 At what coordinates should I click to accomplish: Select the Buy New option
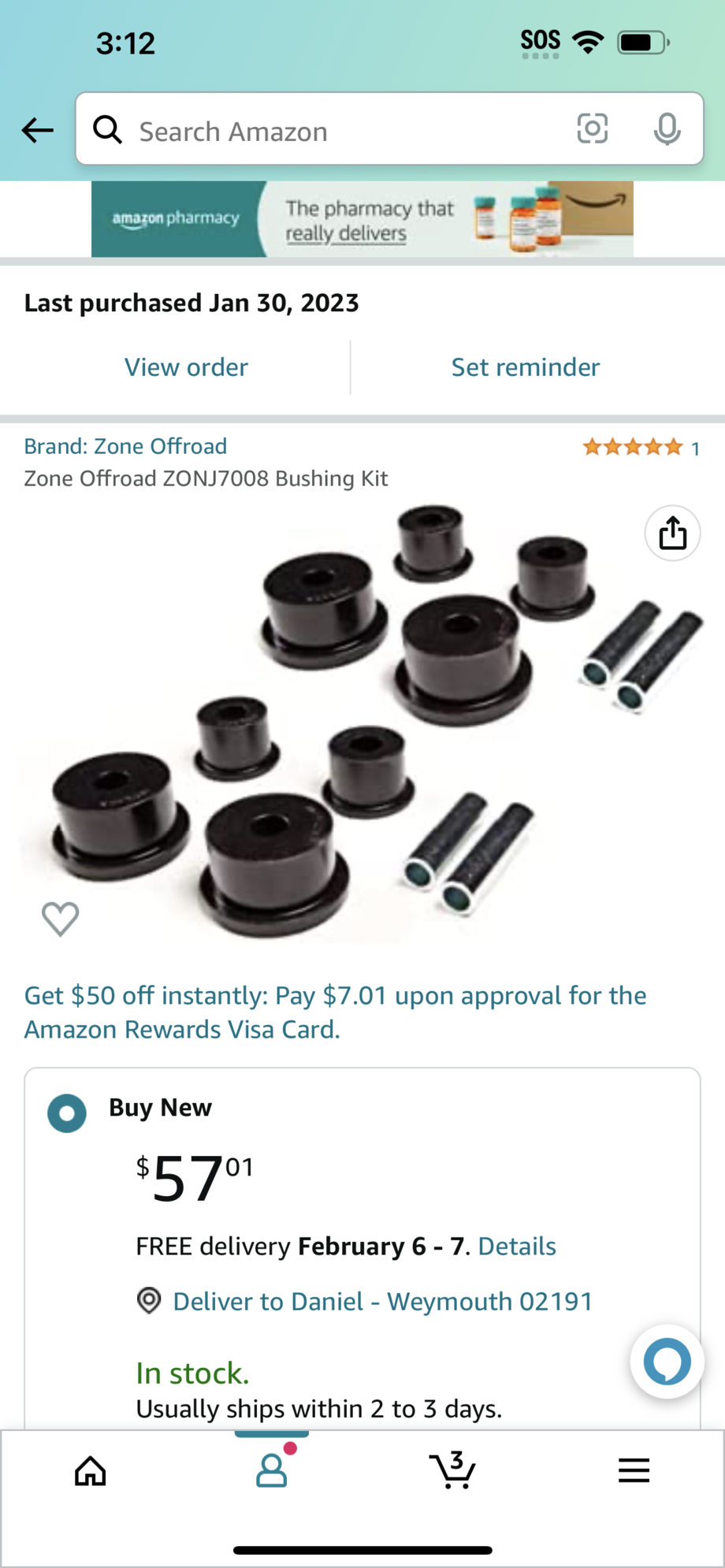(67, 1113)
